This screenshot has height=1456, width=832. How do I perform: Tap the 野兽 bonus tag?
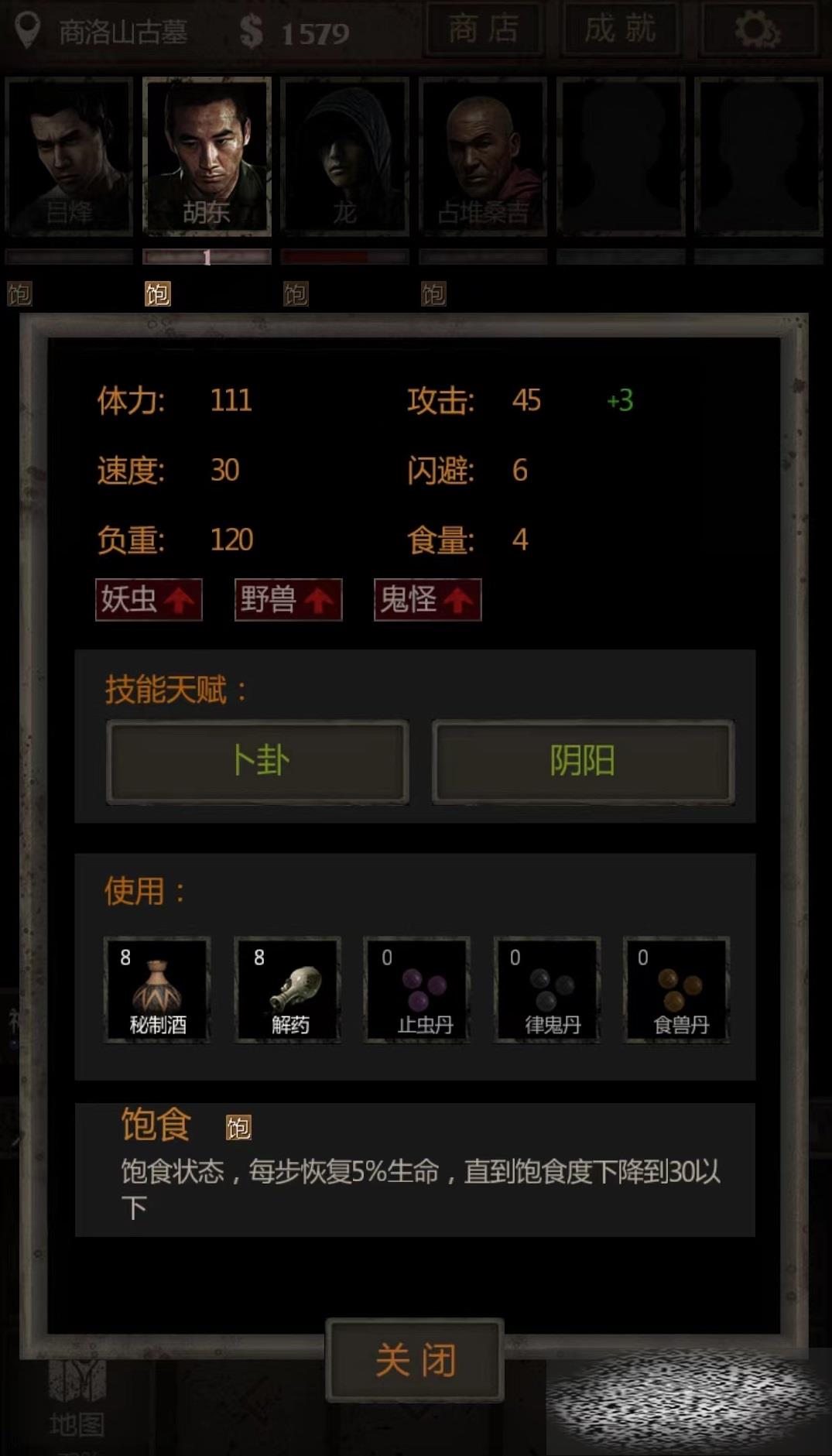click(288, 600)
